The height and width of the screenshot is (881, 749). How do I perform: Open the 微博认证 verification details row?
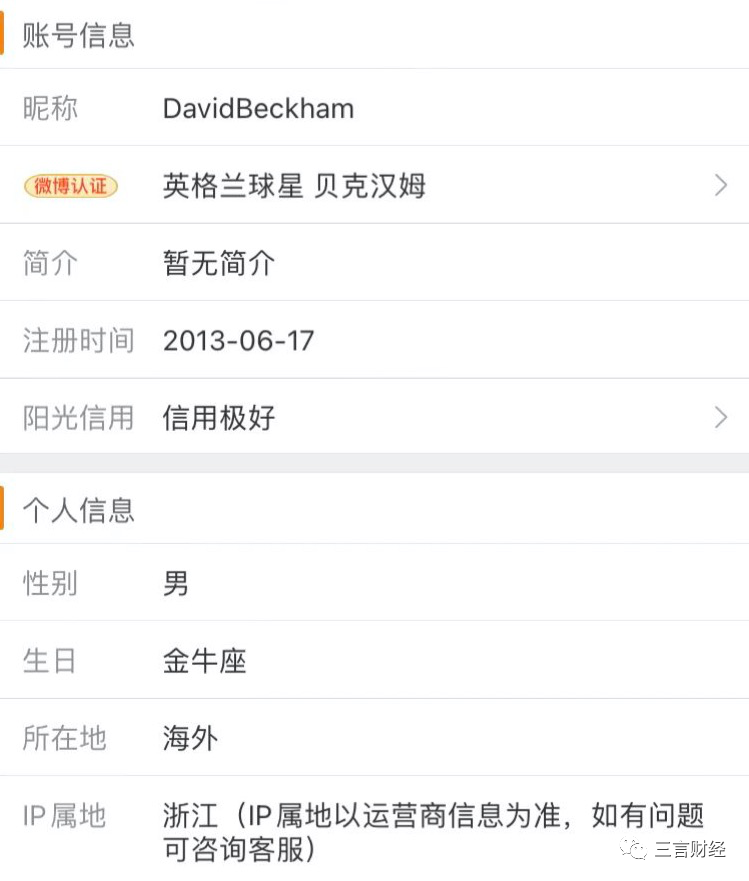[374, 185]
